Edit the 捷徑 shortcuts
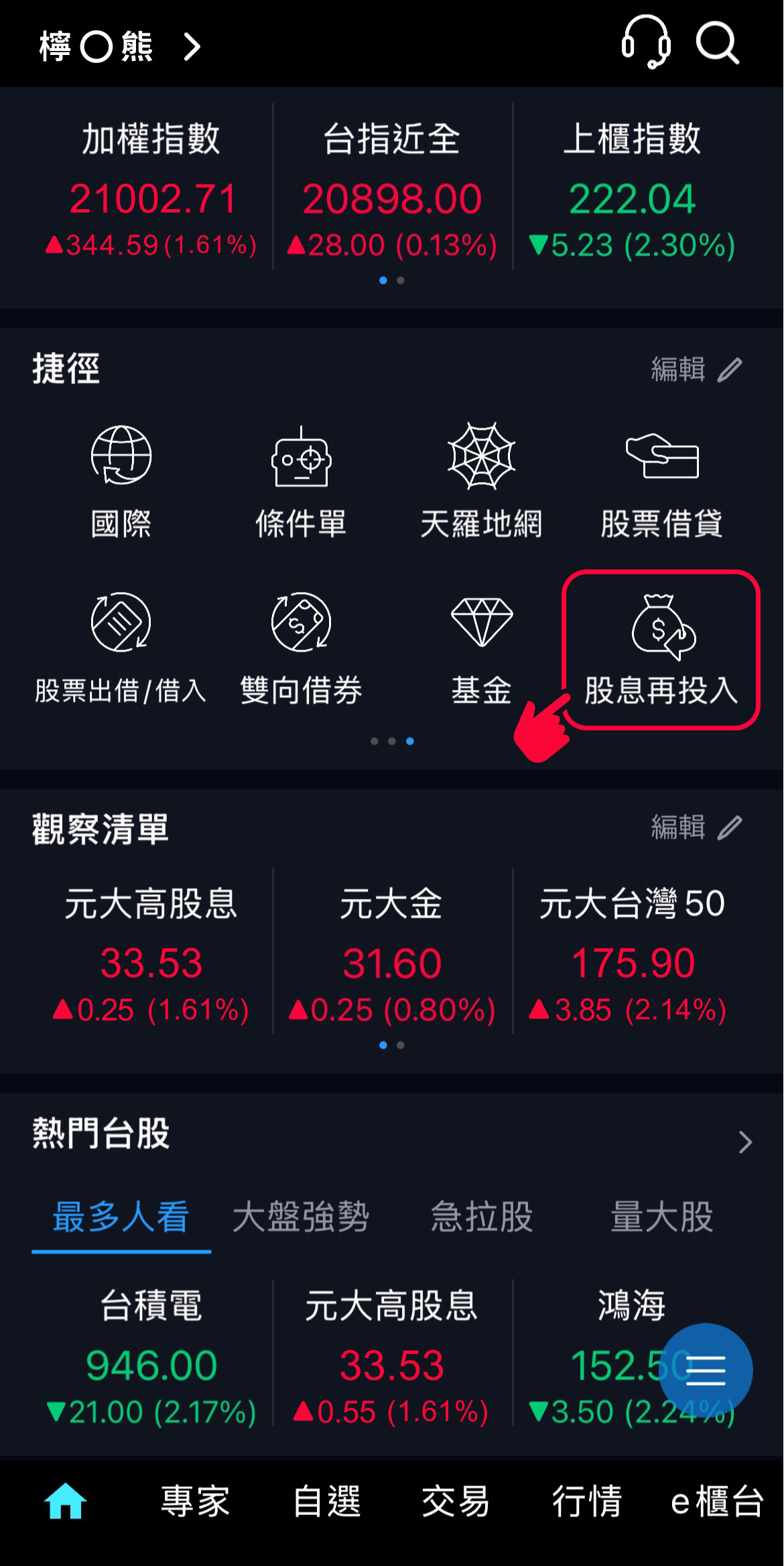The image size is (784, 1566). tap(697, 369)
